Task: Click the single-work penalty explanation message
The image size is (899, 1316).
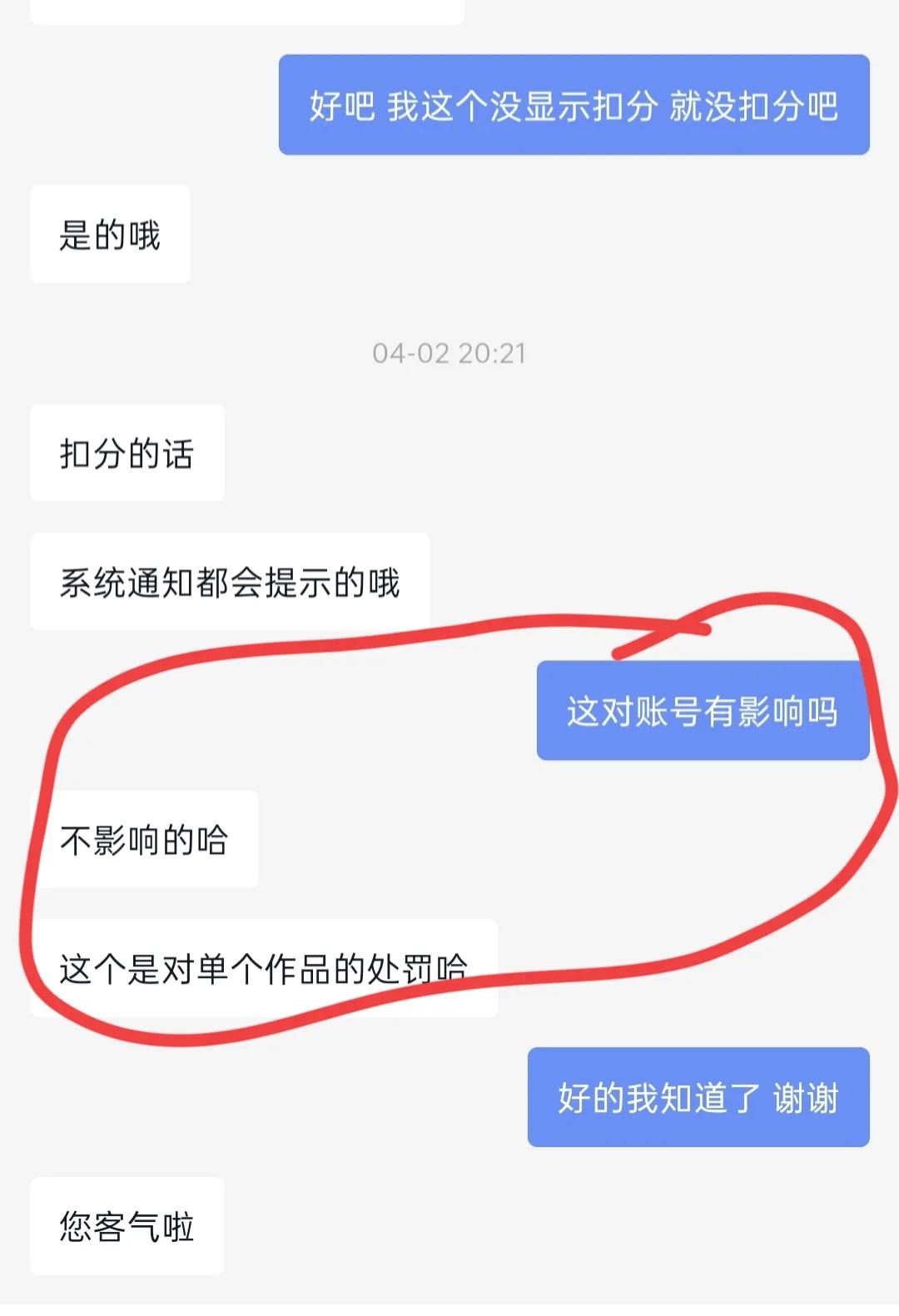Action: [264, 966]
